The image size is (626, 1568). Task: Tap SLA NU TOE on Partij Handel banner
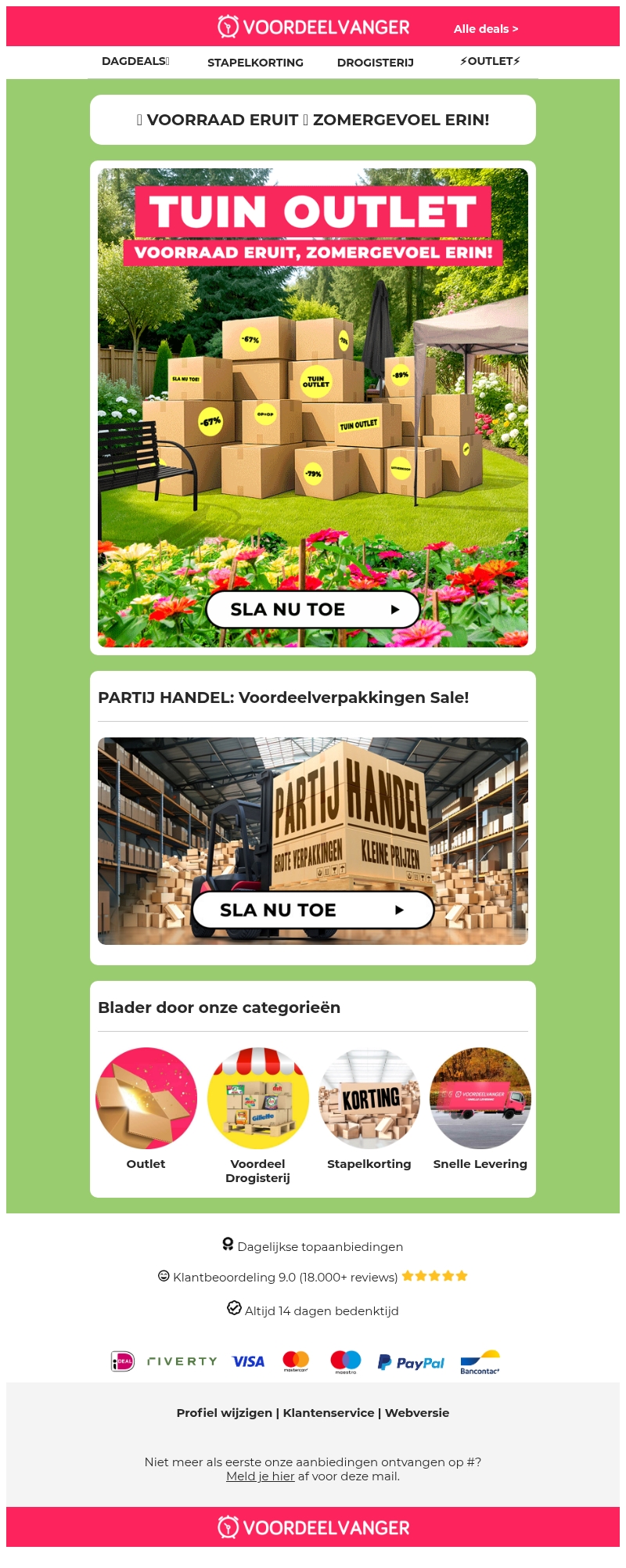pyautogui.click(x=313, y=910)
